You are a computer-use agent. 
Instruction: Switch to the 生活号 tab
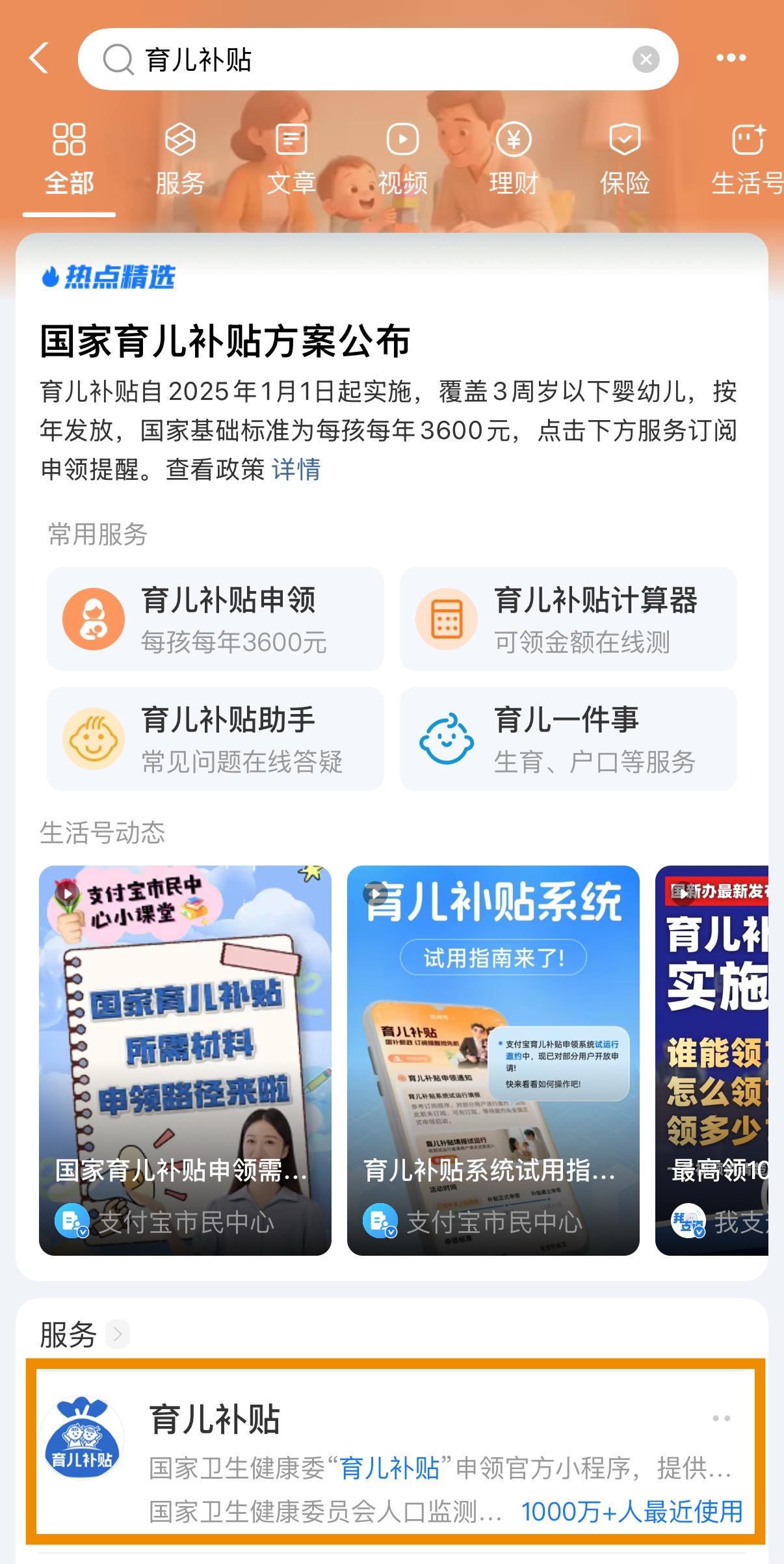click(746, 161)
